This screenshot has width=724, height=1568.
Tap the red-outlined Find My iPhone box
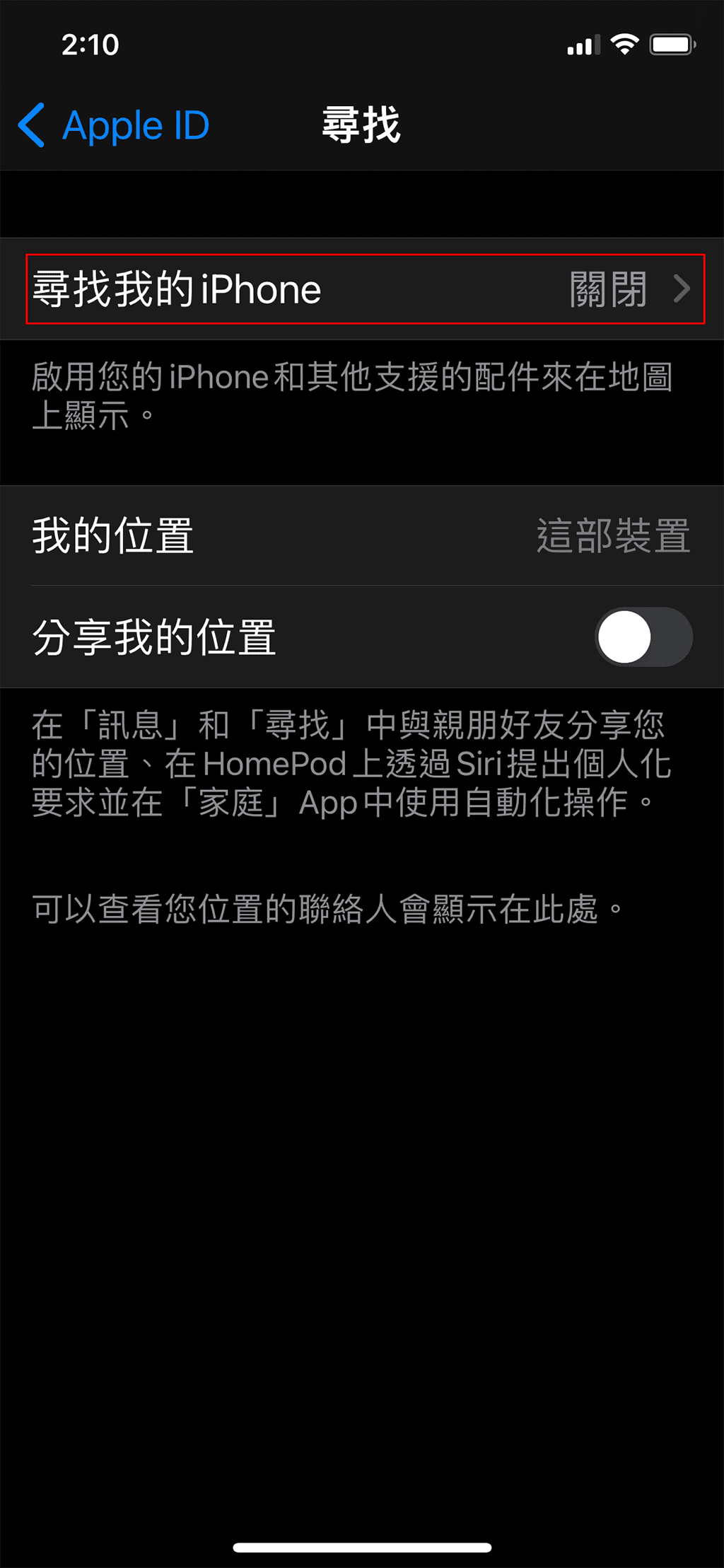pos(362,290)
